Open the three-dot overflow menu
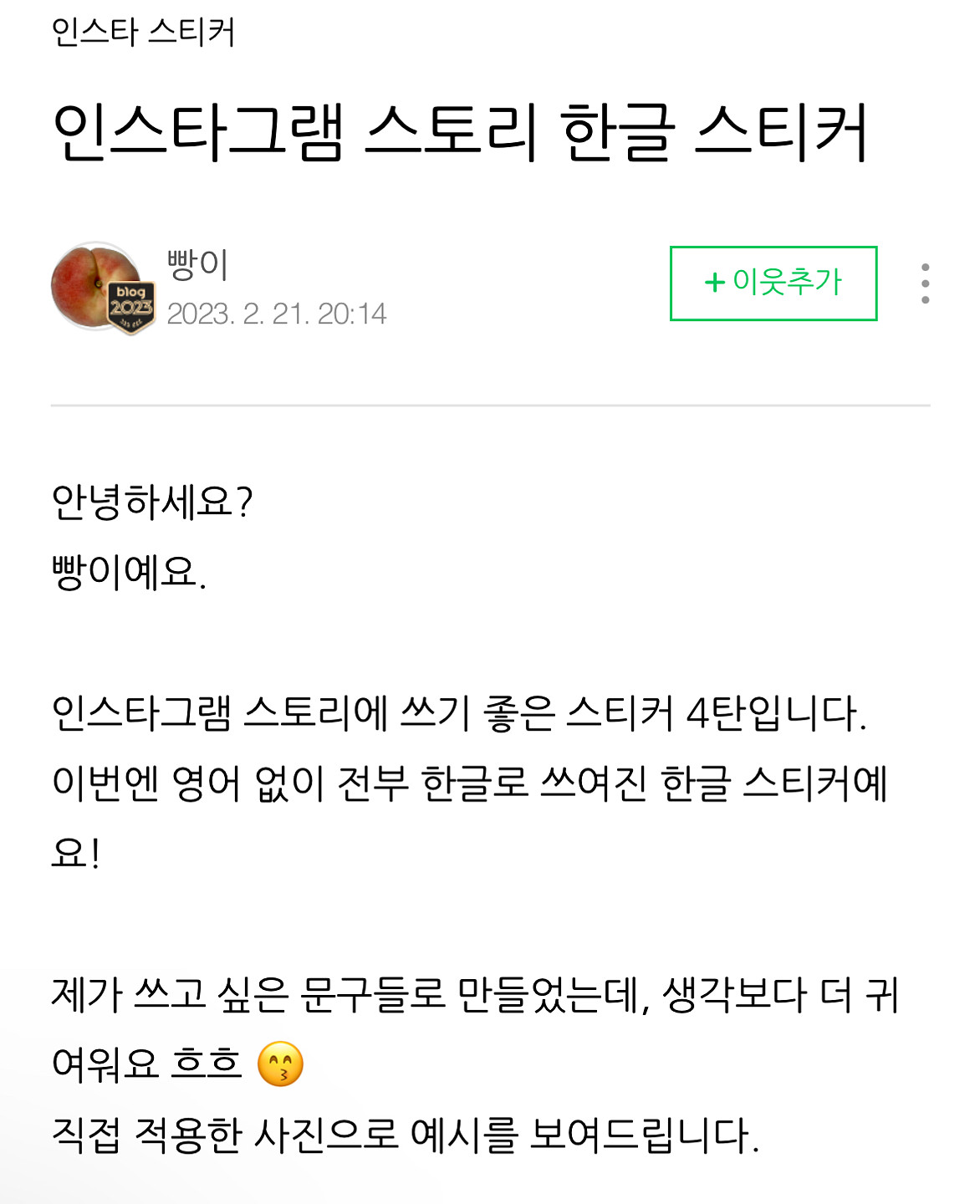 pos(925,283)
